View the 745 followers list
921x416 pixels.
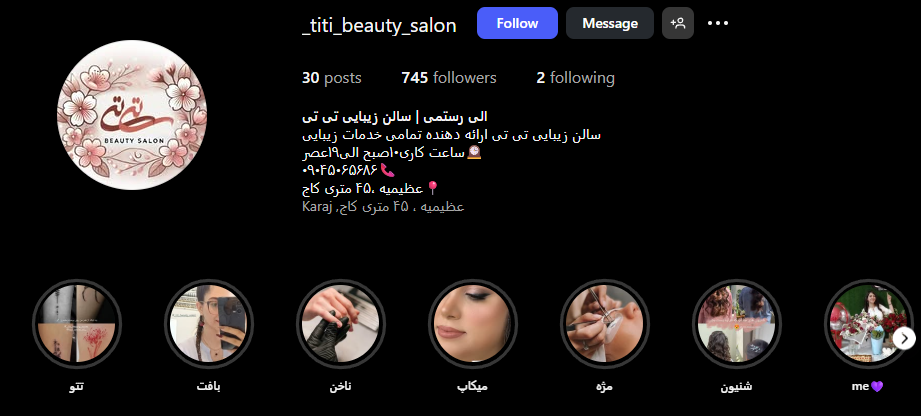click(x=449, y=78)
